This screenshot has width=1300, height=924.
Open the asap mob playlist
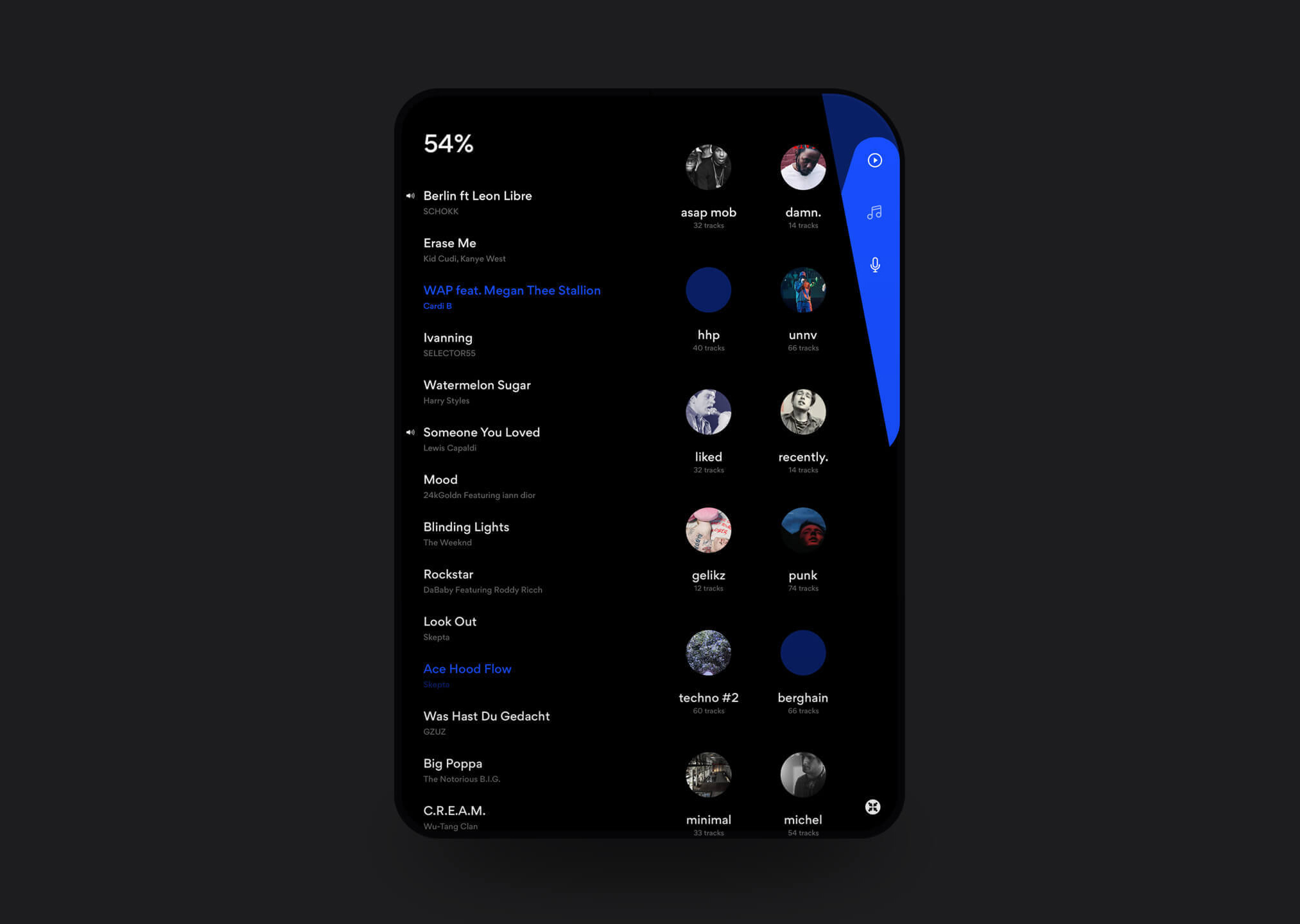tap(708, 167)
